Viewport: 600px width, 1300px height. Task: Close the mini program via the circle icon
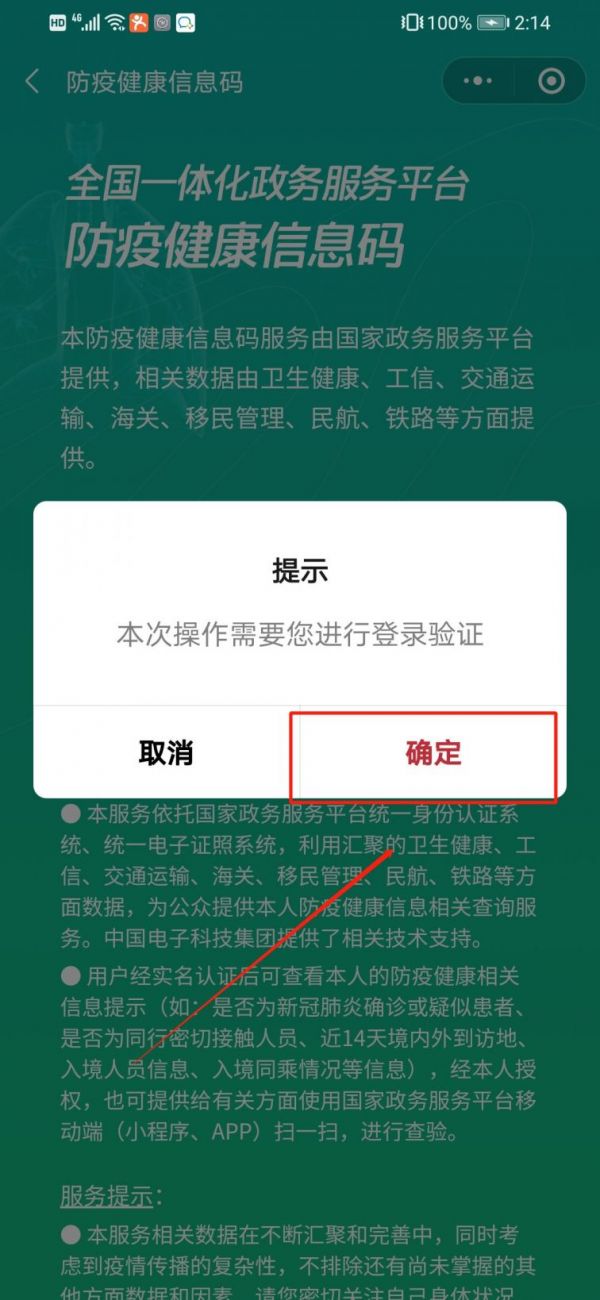[550, 81]
